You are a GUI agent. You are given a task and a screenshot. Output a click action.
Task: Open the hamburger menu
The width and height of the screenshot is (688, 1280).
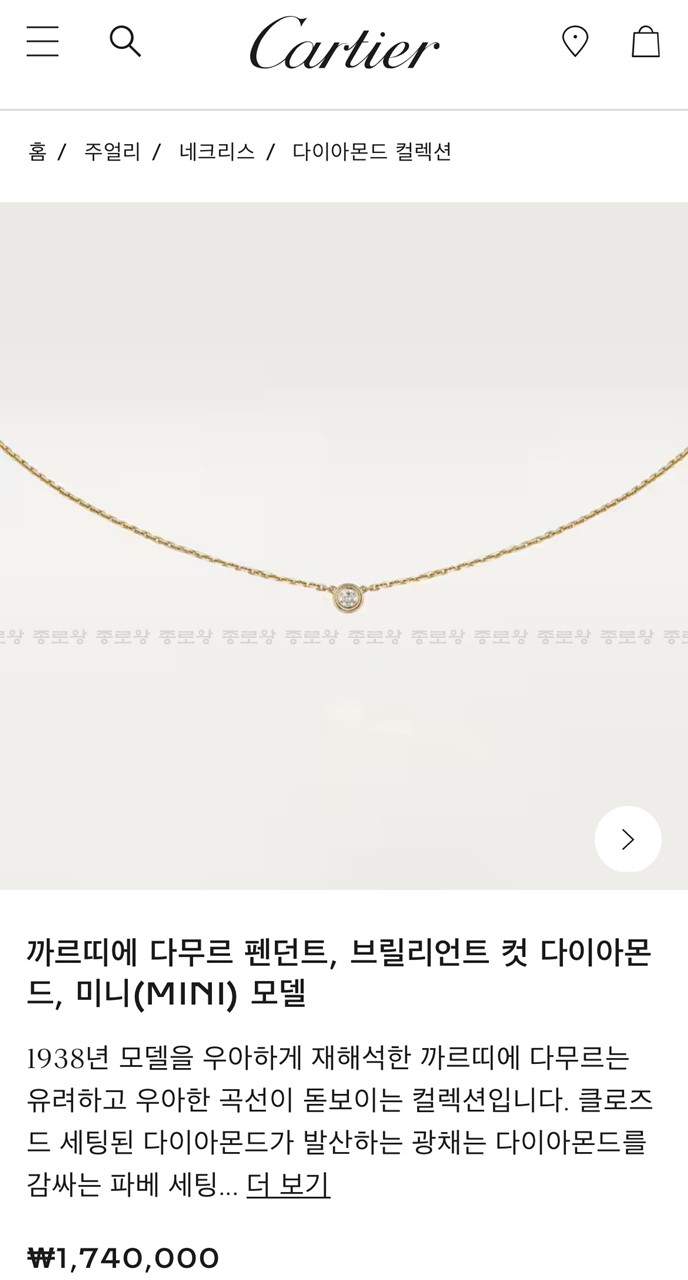click(42, 42)
